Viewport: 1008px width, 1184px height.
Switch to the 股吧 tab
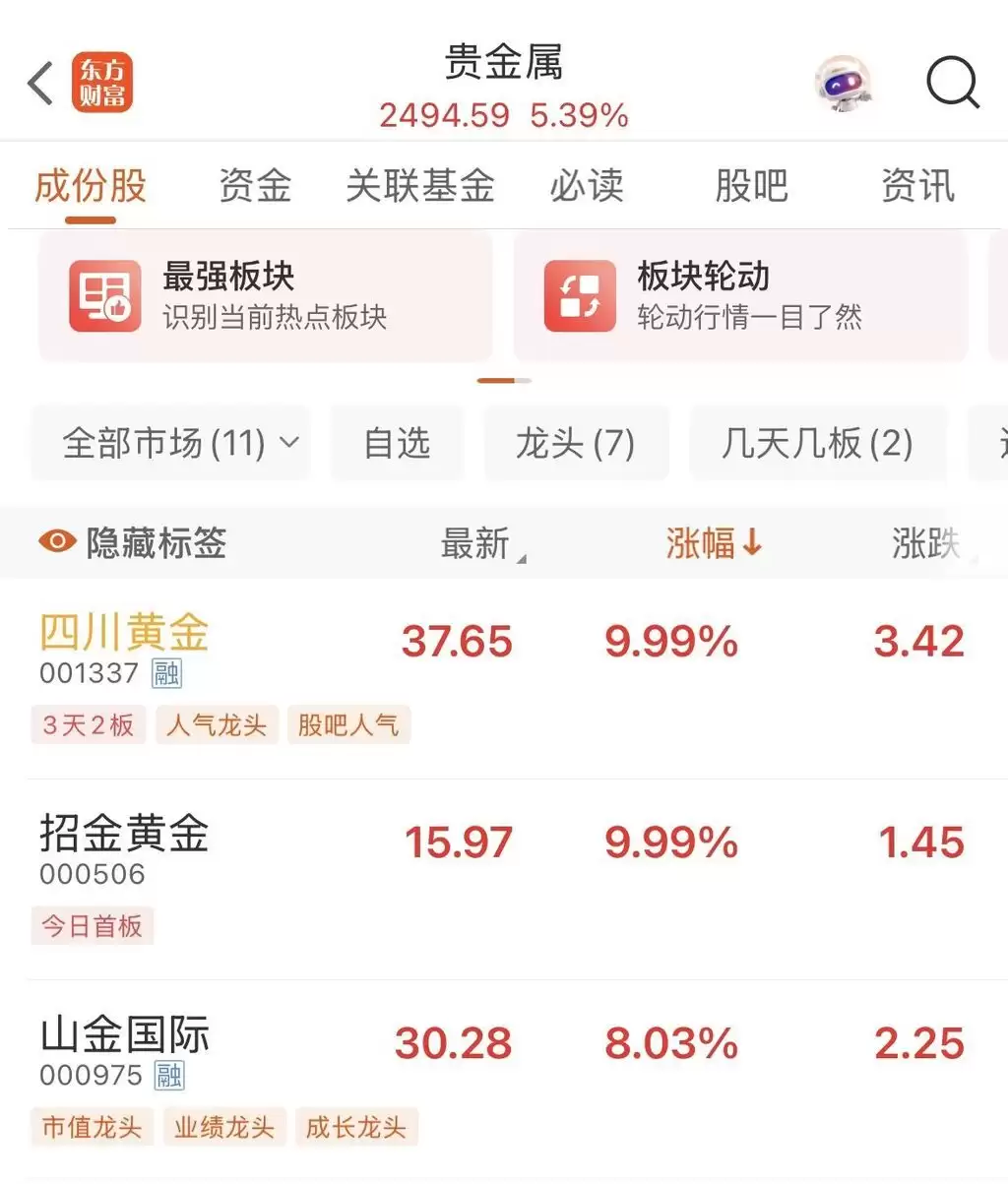tap(751, 186)
